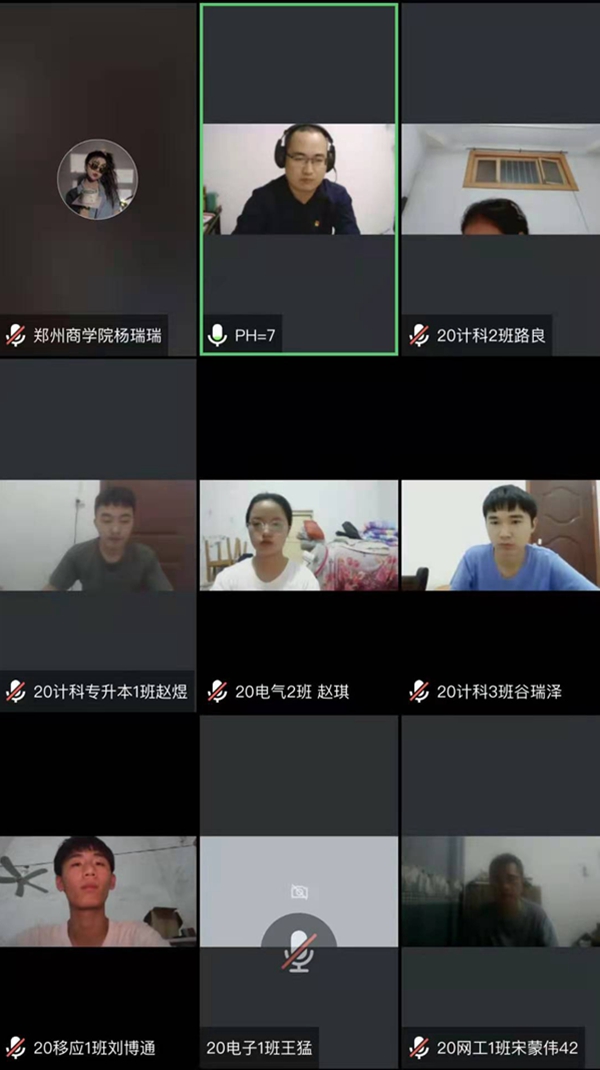
Task: Select 20计科专升本1班赵煜's video tile
Action: [98, 535]
